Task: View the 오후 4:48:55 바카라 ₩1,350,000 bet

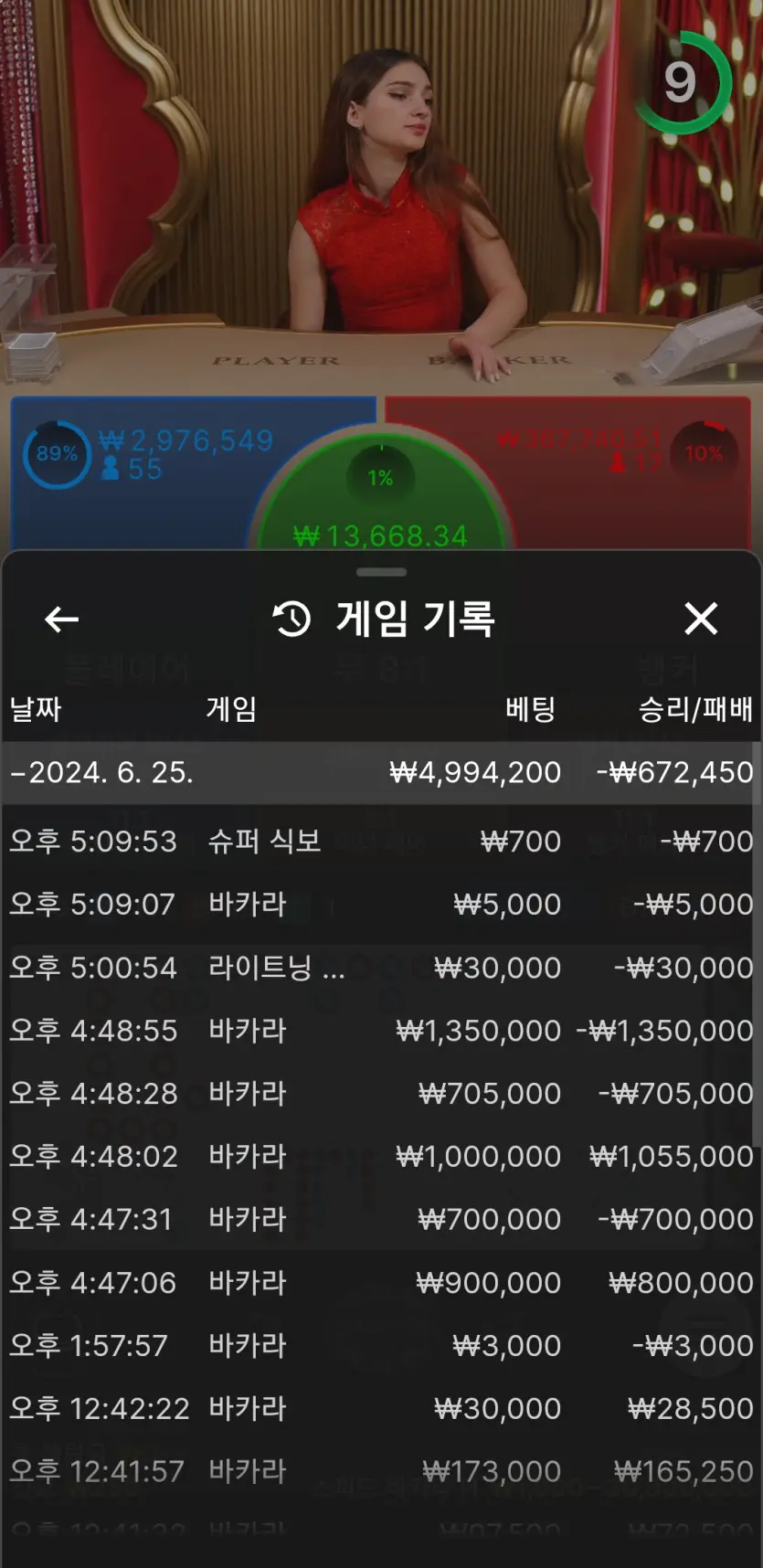Action: [x=380, y=1030]
